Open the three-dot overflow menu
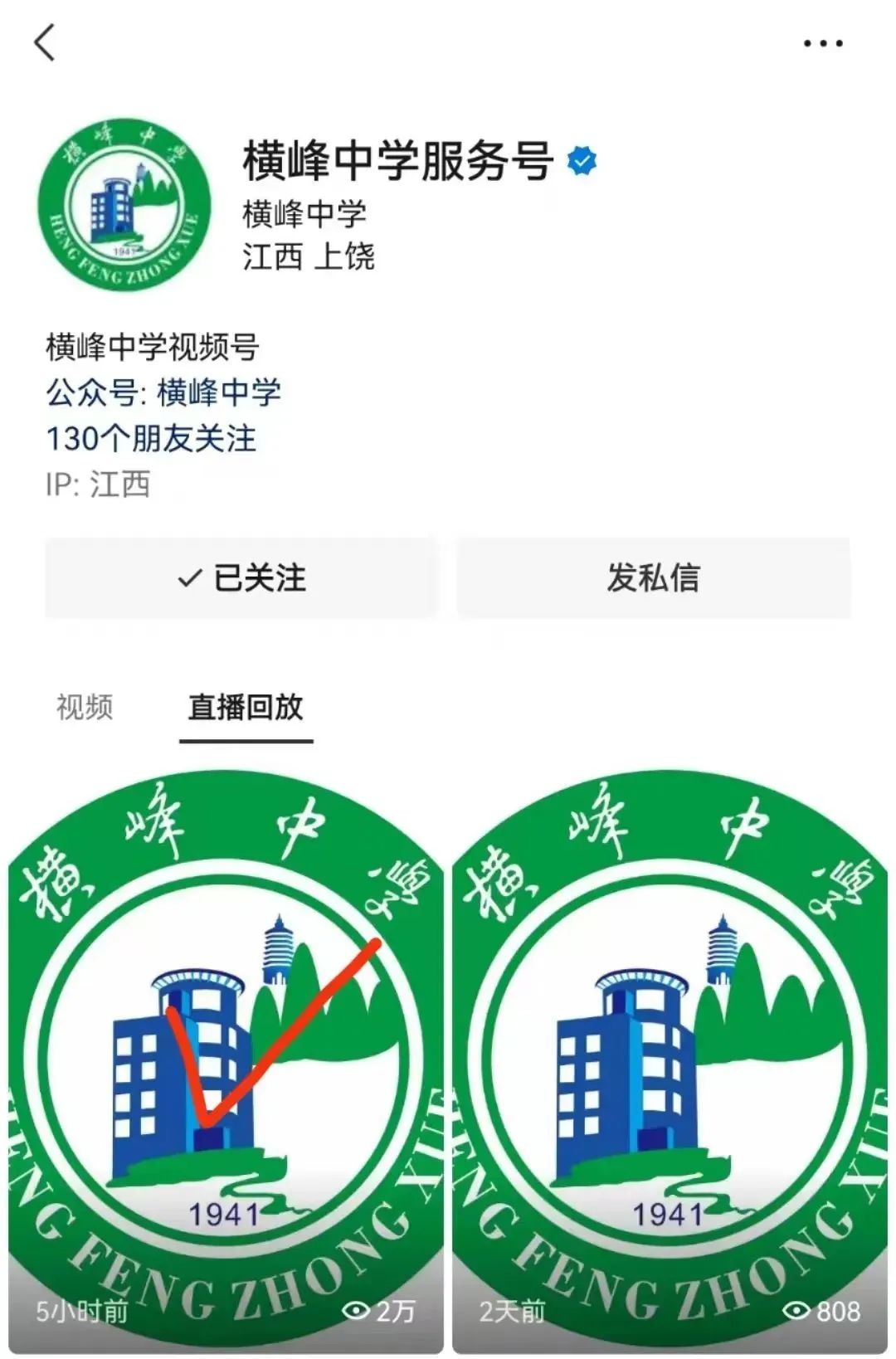Screen dimensions: 896x1359 [x=822, y=43]
